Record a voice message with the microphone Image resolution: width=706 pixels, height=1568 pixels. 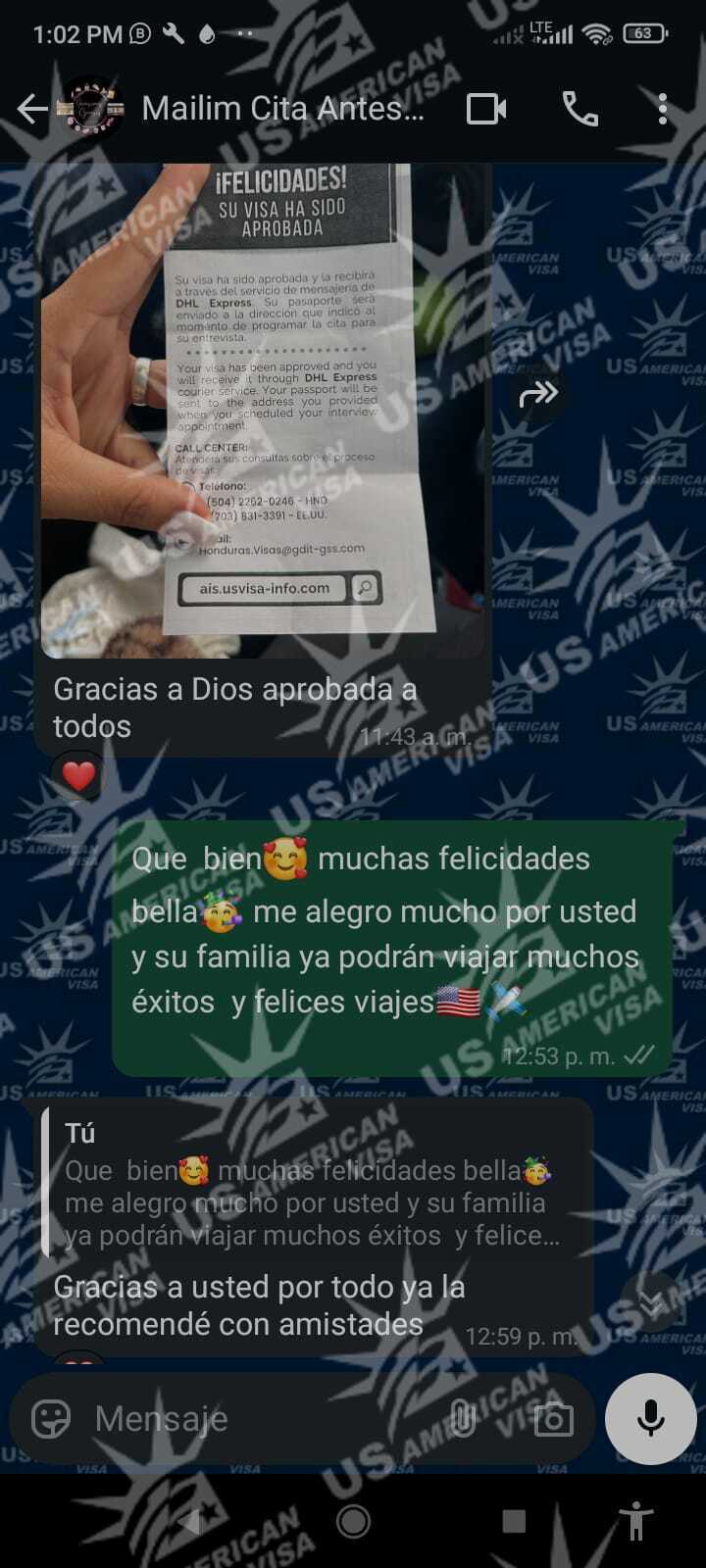[650, 1418]
